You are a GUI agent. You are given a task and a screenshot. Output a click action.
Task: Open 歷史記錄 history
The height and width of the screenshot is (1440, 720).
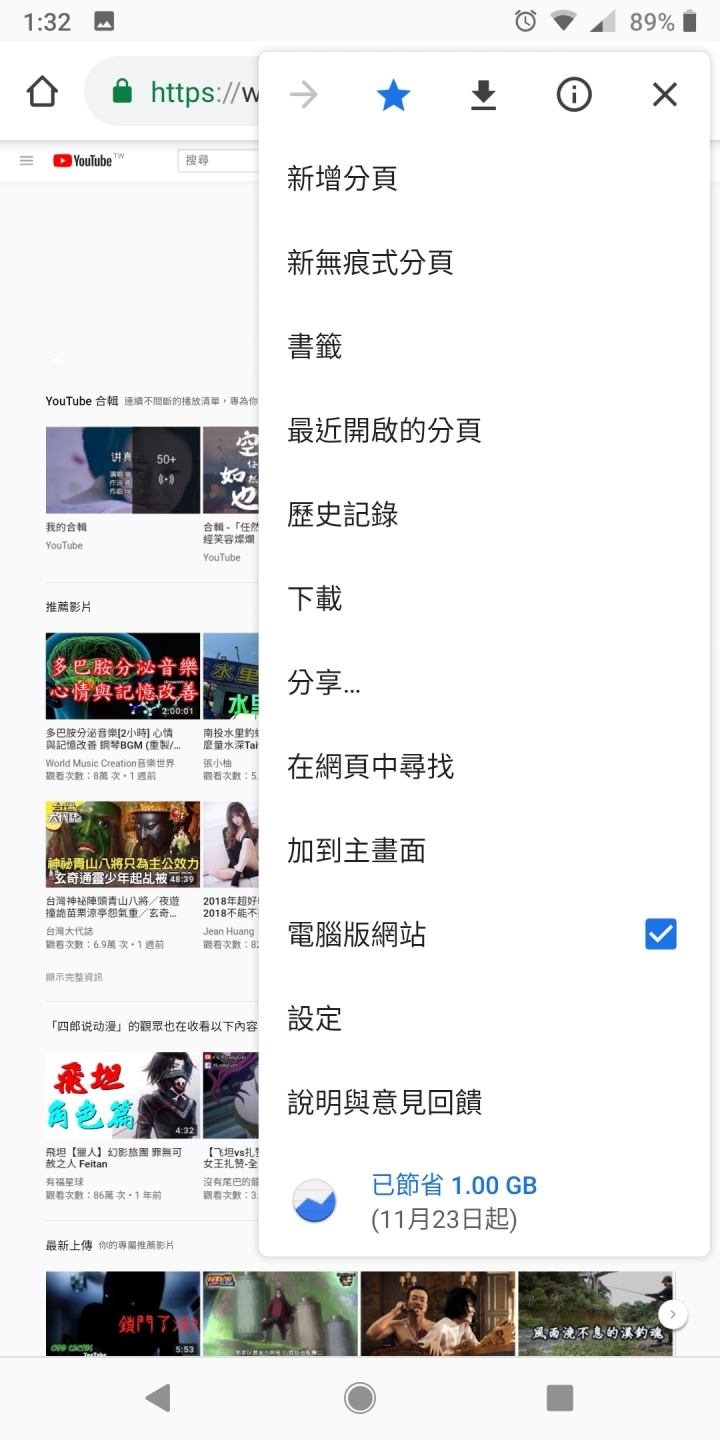(342, 515)
